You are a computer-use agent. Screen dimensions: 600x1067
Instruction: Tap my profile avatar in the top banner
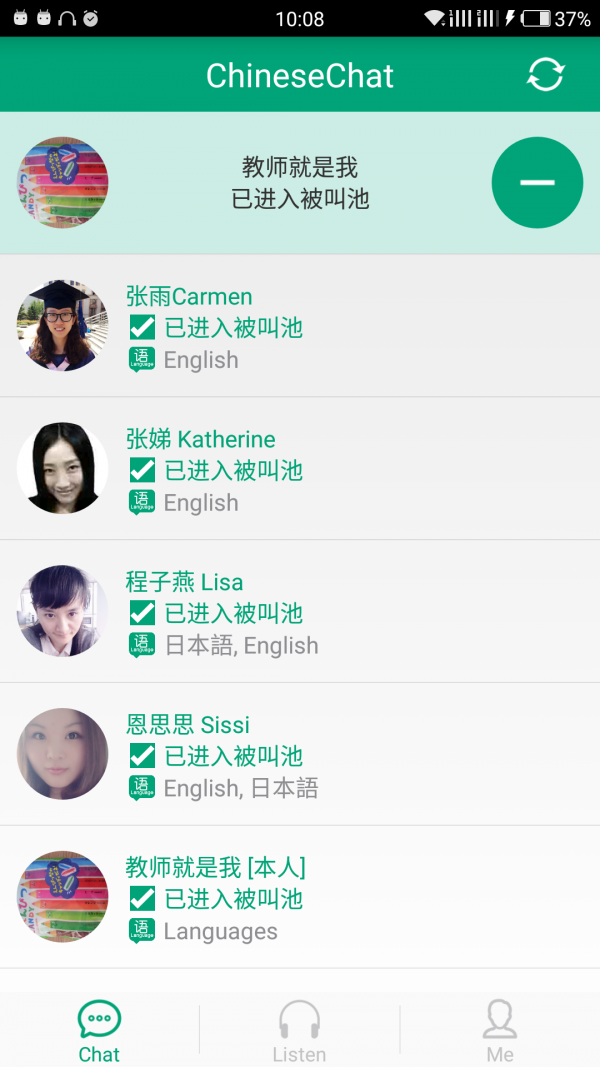pos(62,183)
